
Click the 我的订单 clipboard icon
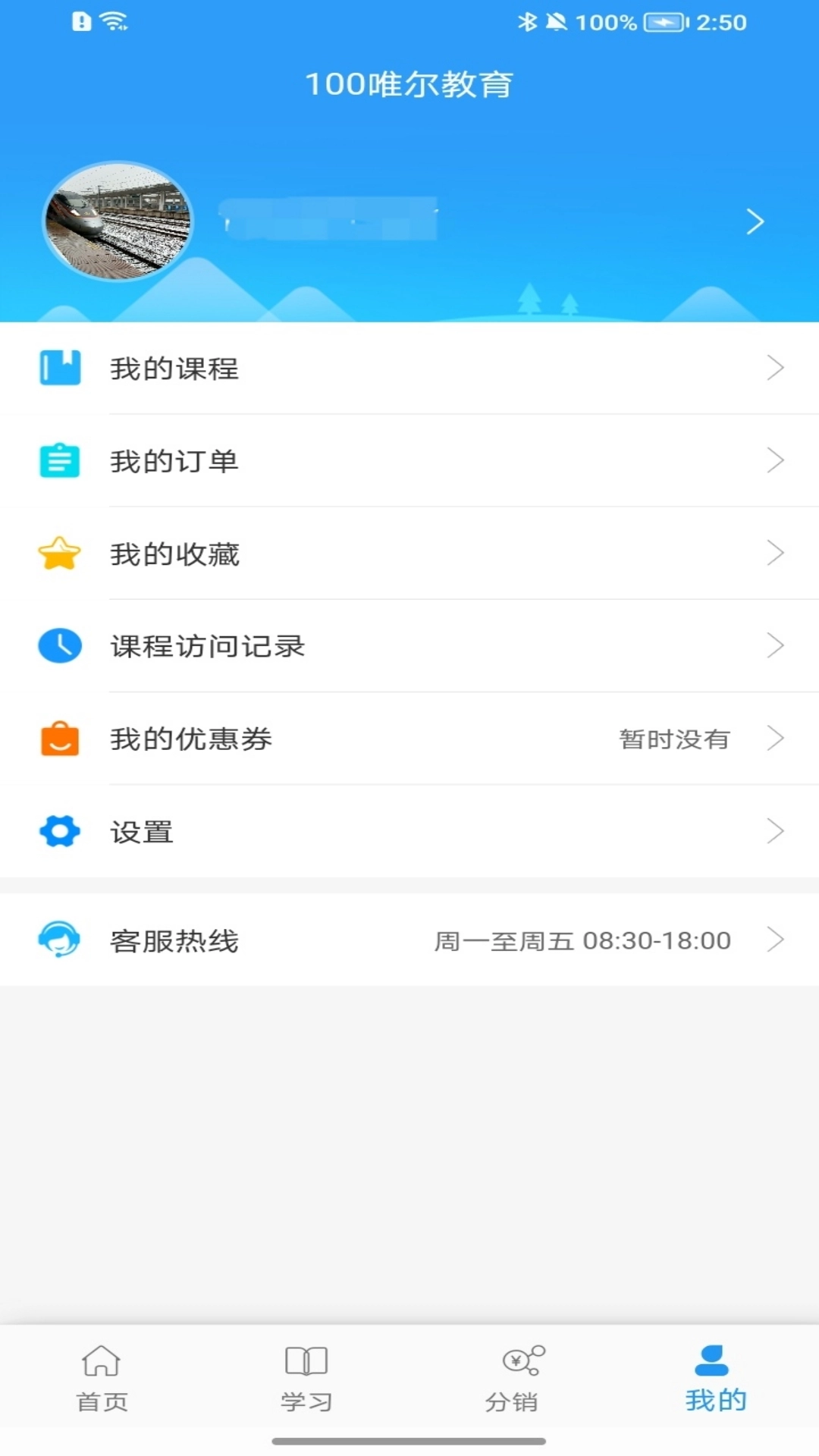coord(60,460)
